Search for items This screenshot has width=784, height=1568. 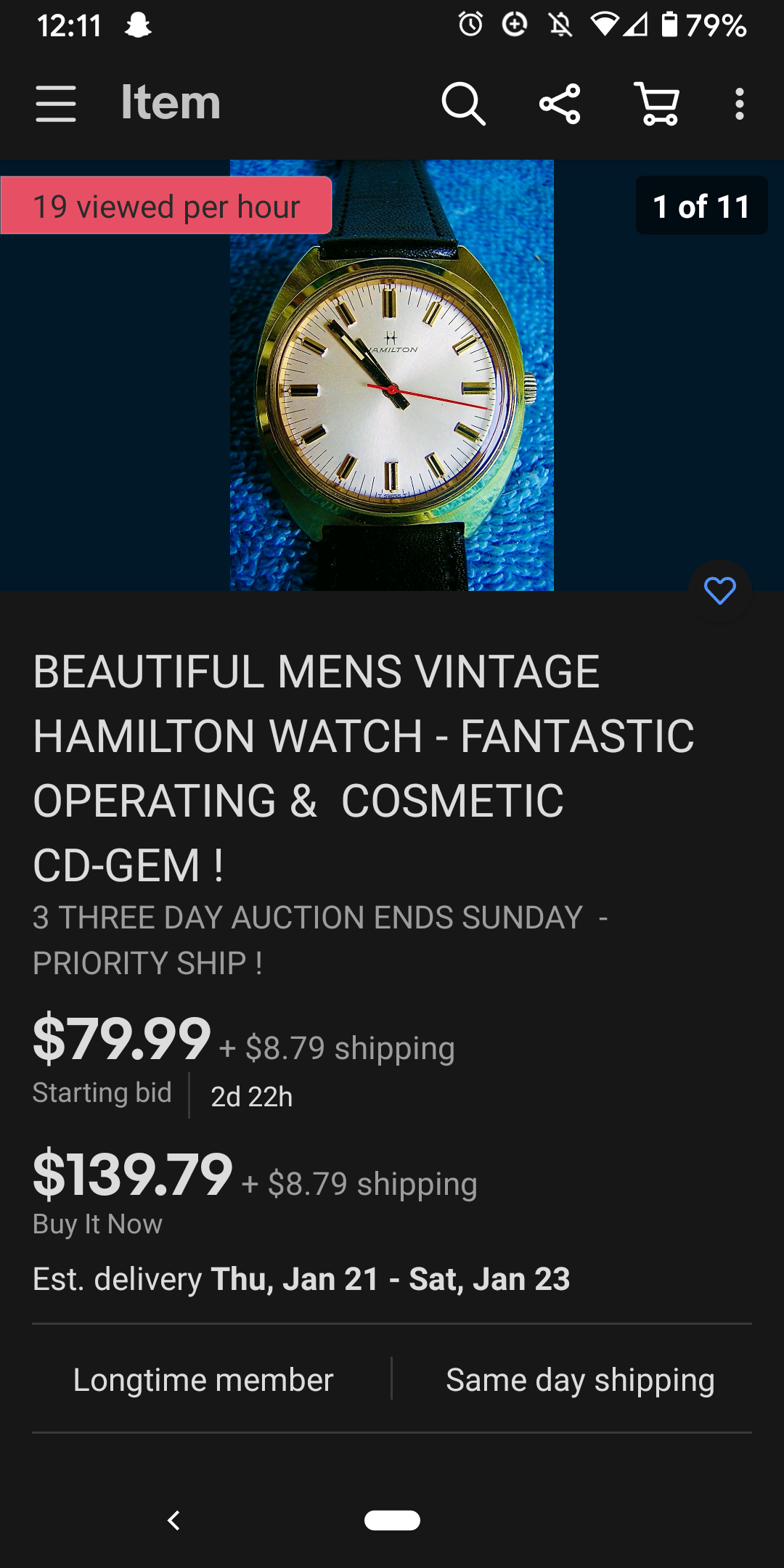click(463, 103)
